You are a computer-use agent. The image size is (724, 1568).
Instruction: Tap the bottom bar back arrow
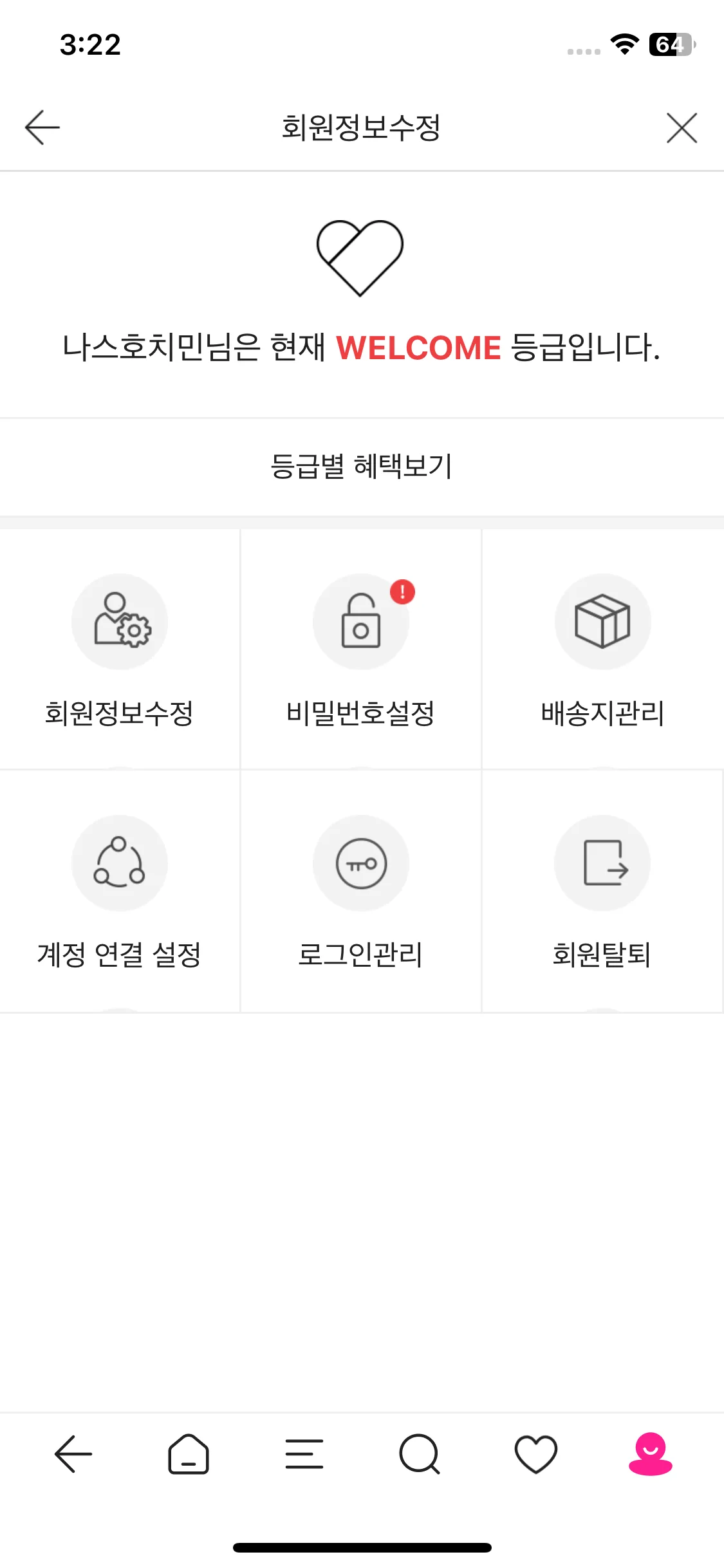click(73, 1454)
